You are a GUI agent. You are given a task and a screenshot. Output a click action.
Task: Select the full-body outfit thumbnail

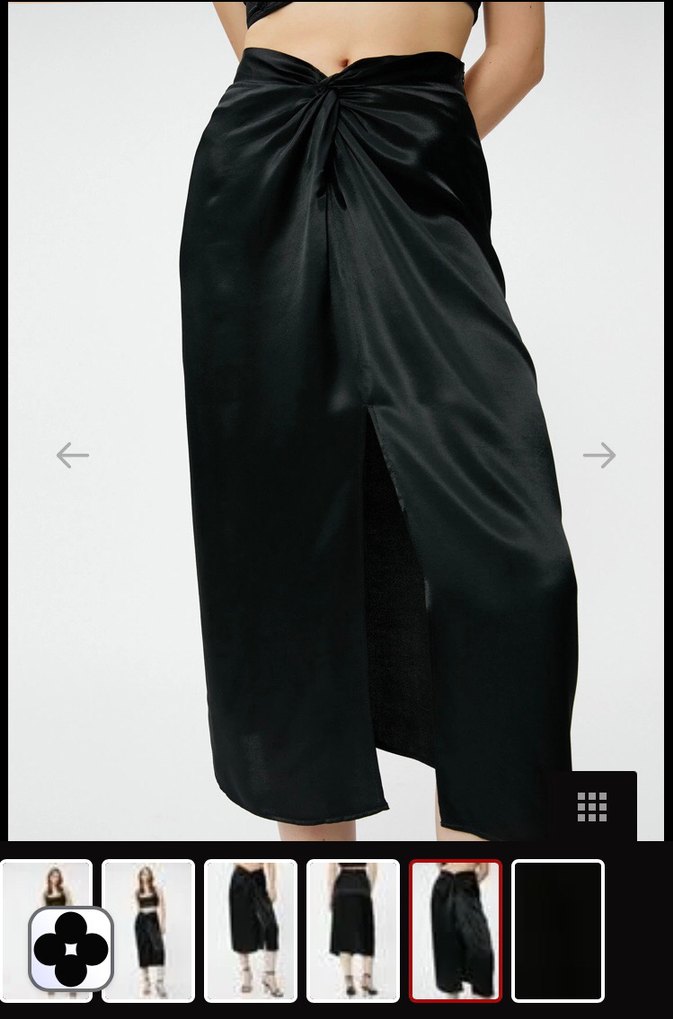(x=148, y=930)
